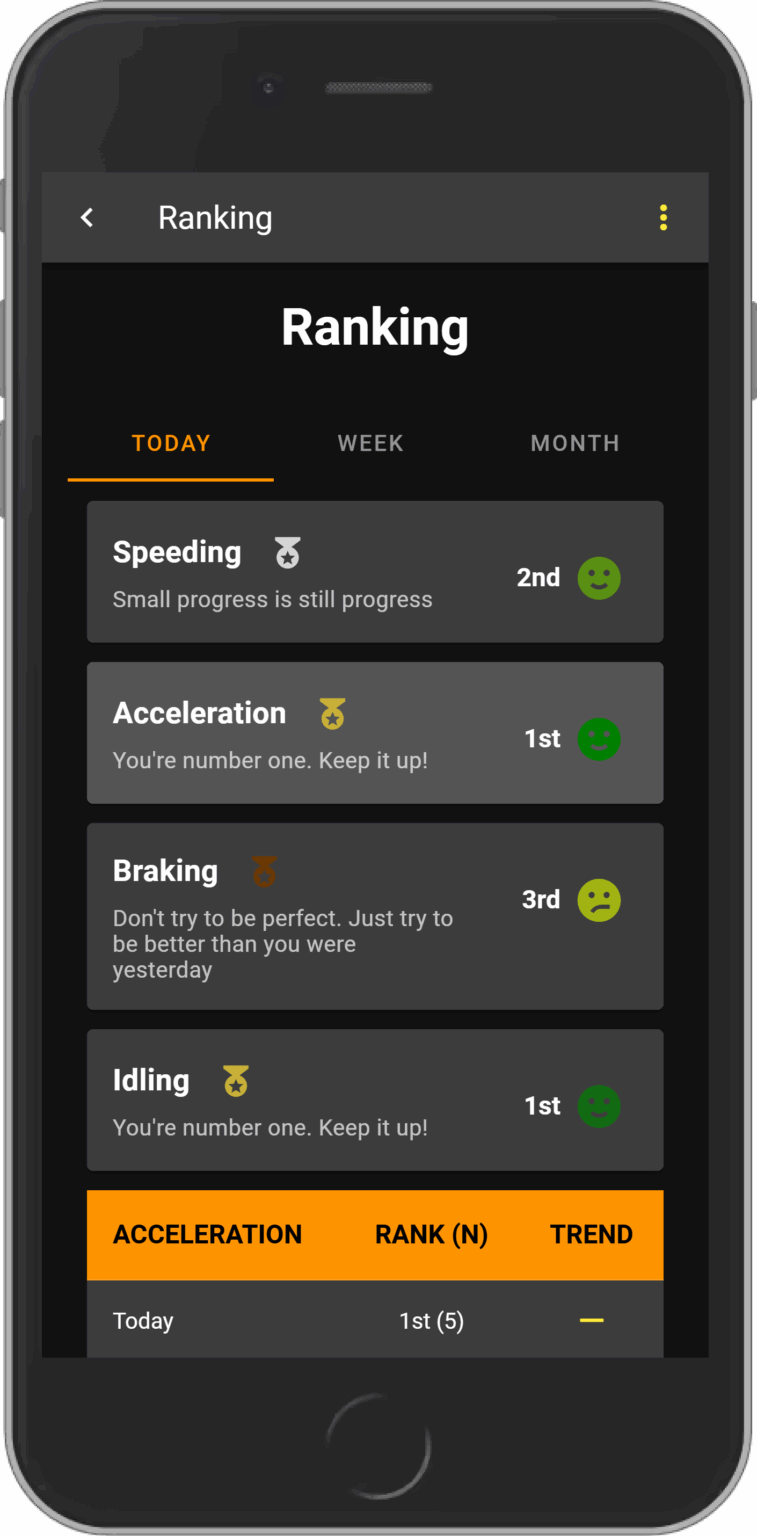Select the TODAY tab
757x1536 pixels.
tap(170, 443)
